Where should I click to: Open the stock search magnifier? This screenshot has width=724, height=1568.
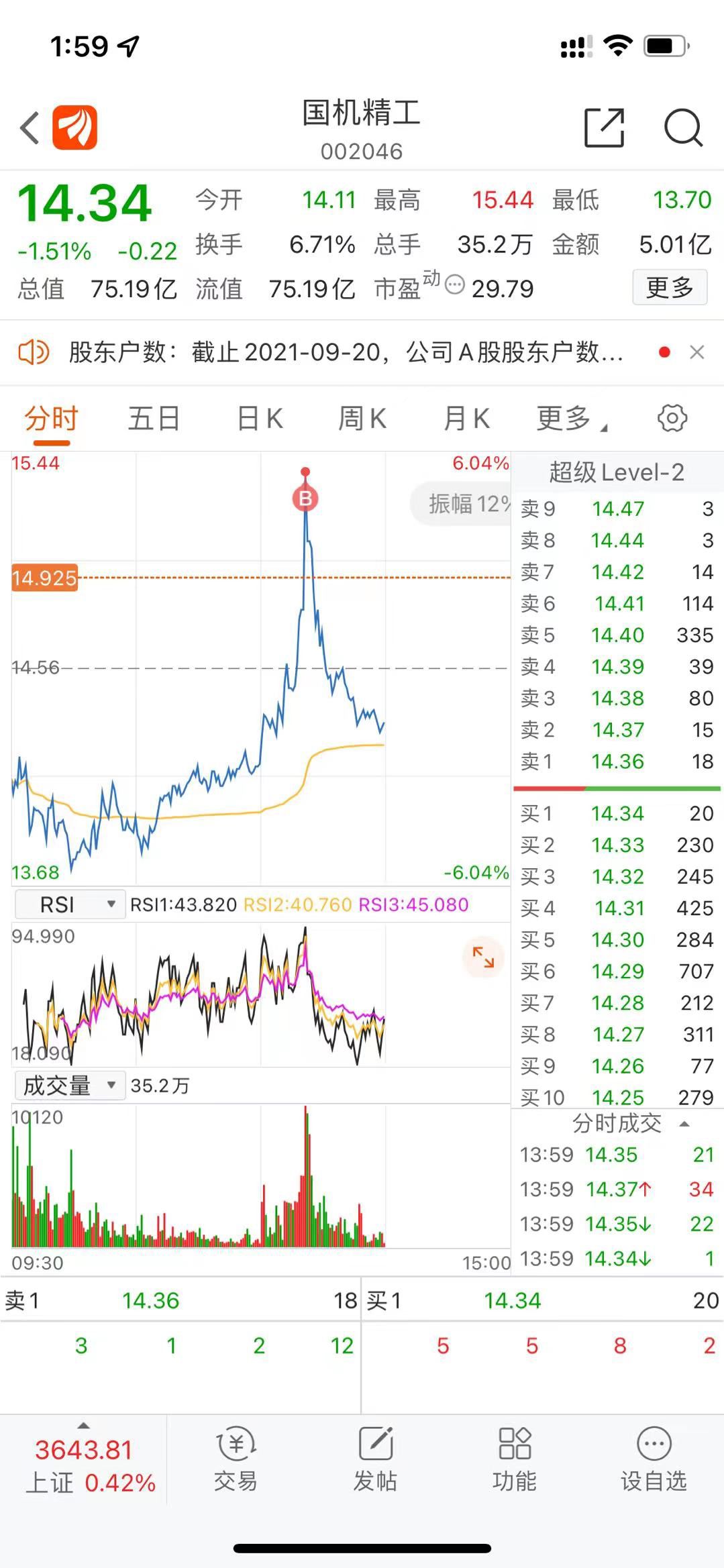682,127
